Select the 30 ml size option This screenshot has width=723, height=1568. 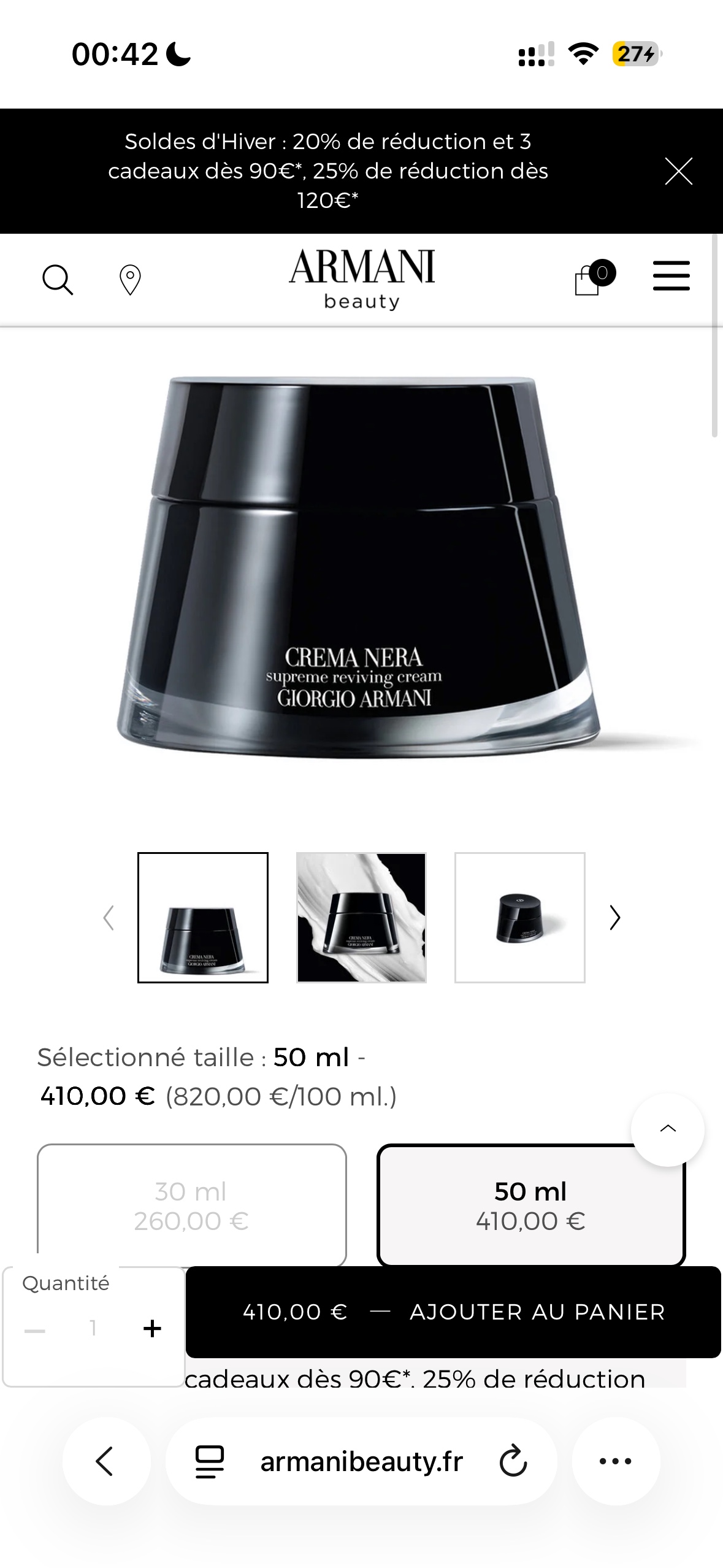point(191,1205)
